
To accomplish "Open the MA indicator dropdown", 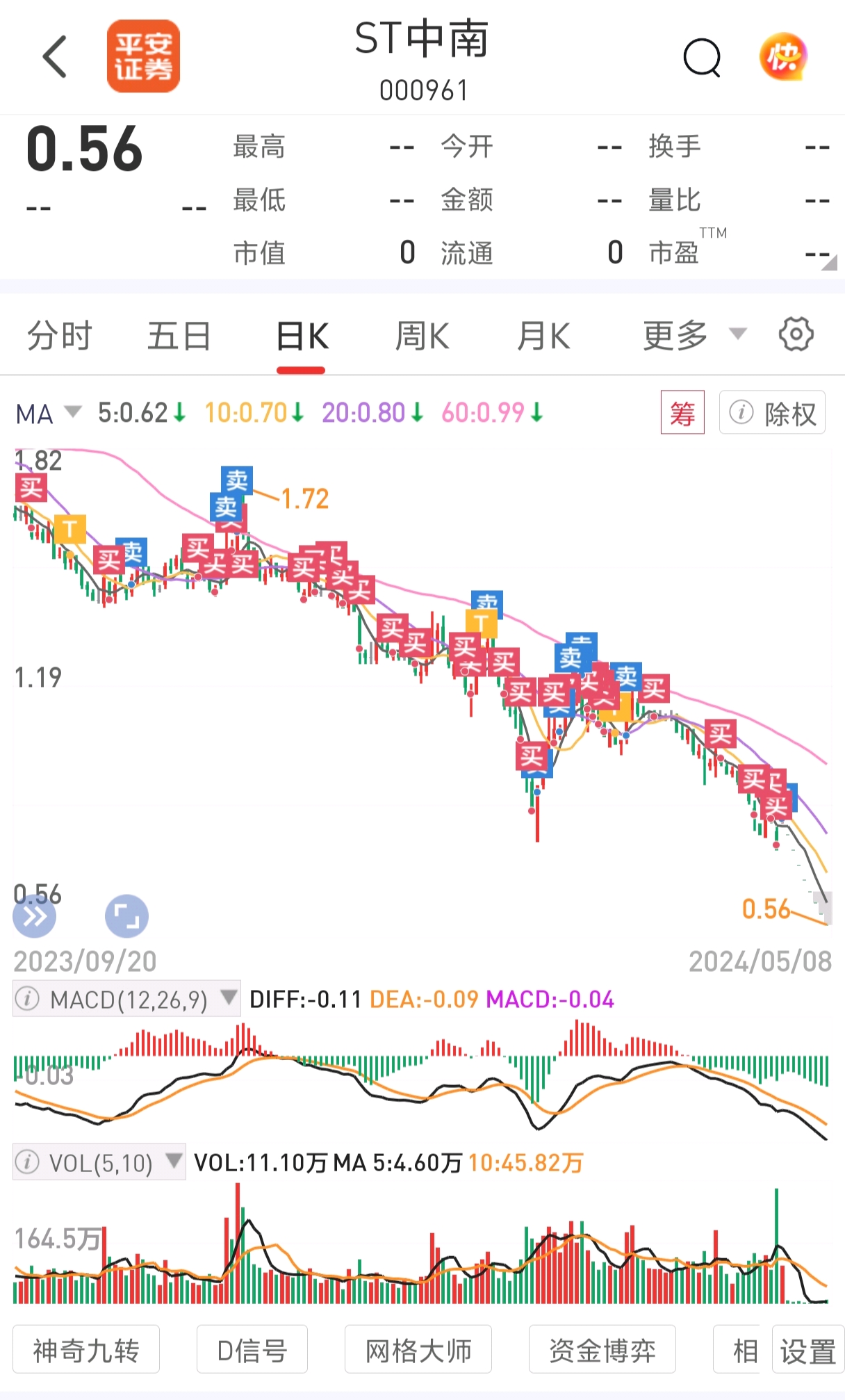I will 49,414.
